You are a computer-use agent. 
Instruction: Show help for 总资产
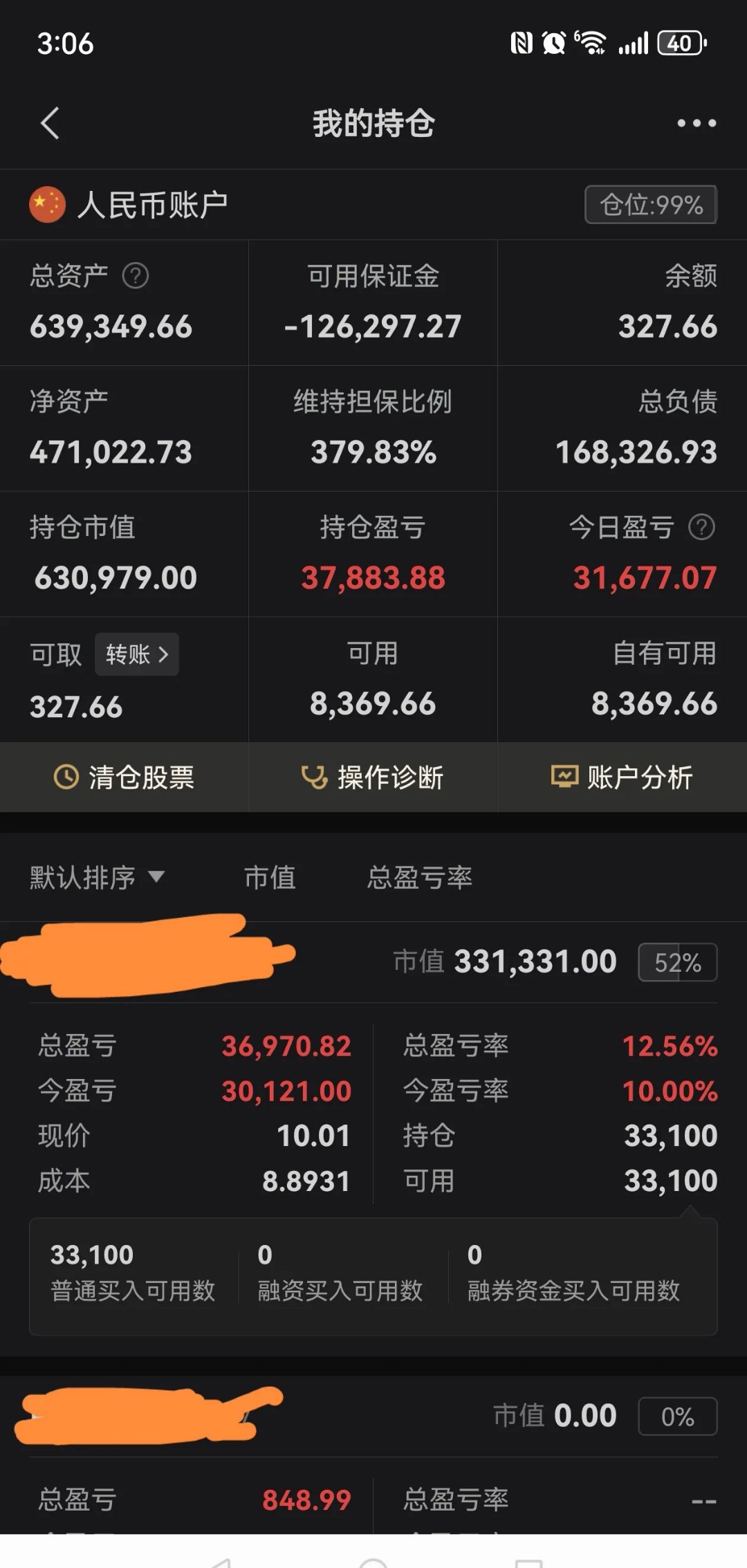pos(136,277)
